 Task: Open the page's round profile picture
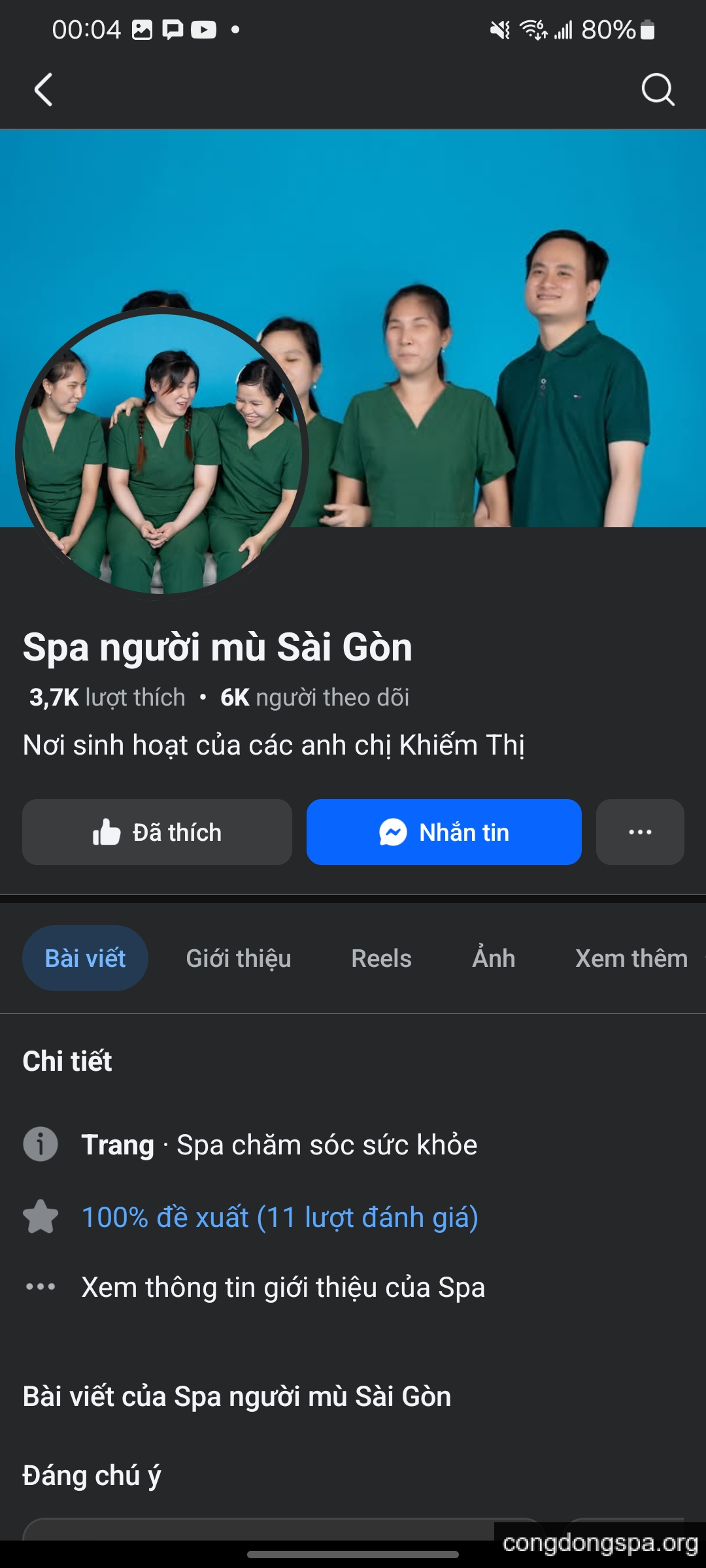pyautogui.click(x=161, y=453)
